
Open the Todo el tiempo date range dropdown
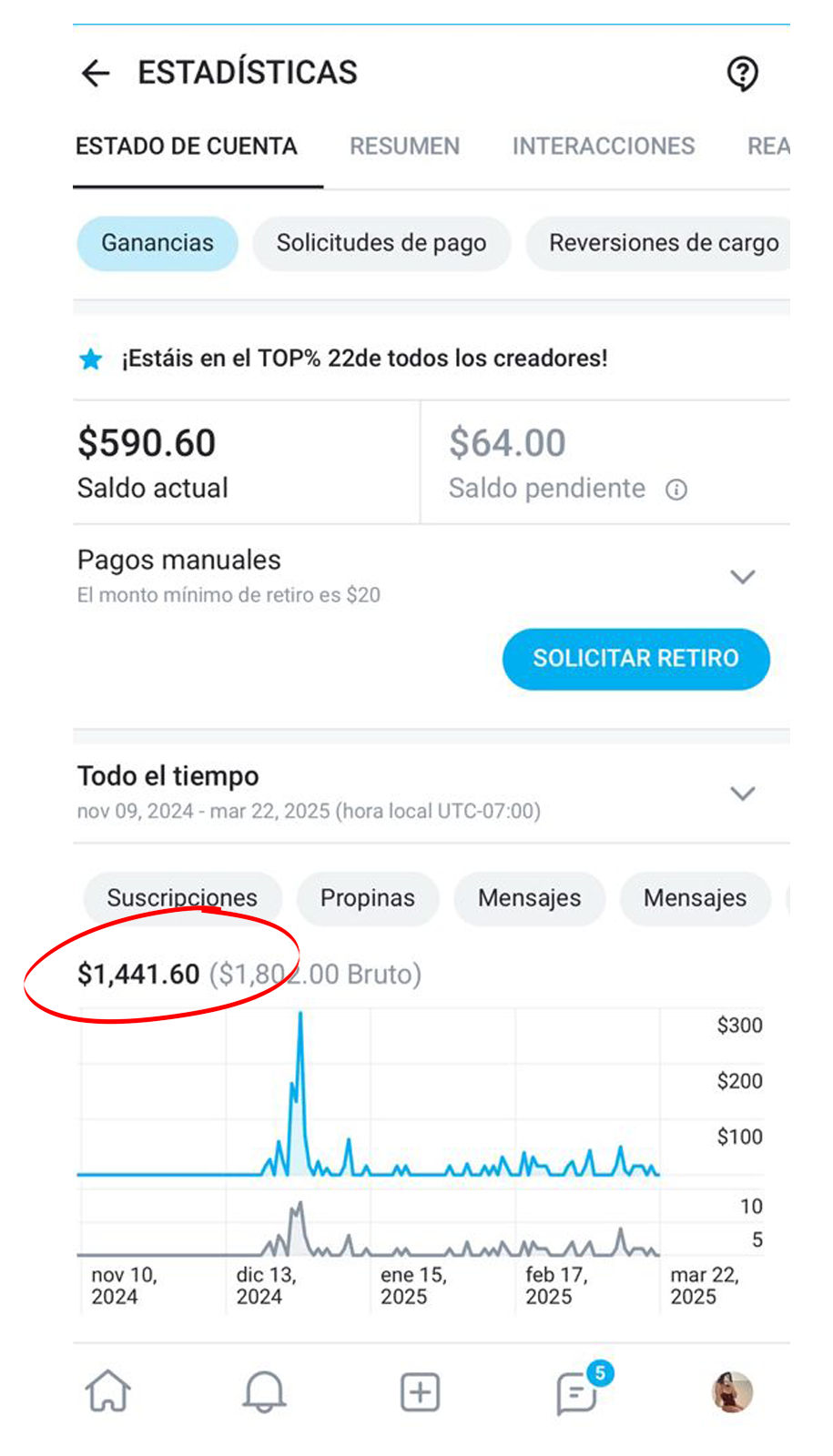(x=743, y=794)
